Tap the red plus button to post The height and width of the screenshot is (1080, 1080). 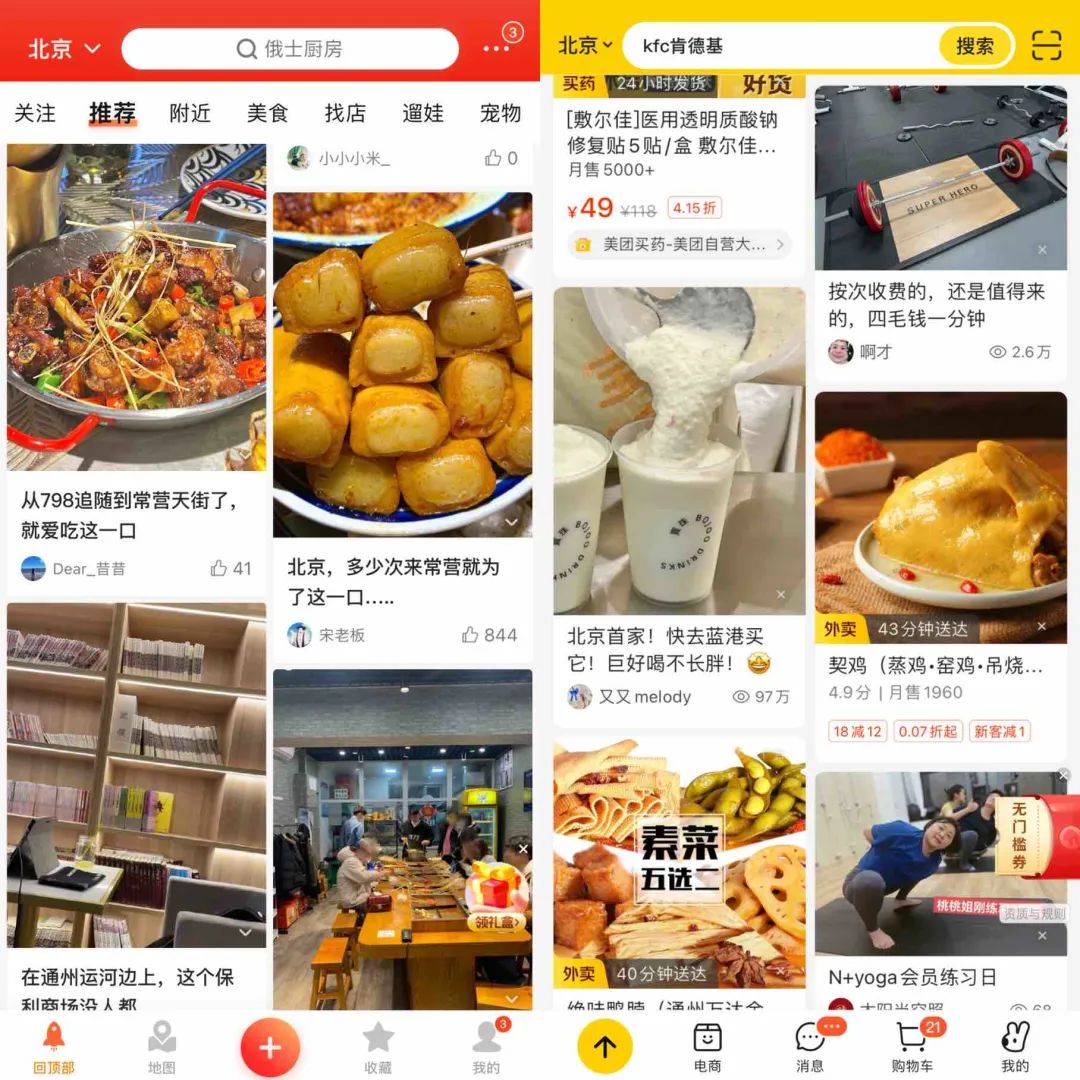(x=270, y=1047)
